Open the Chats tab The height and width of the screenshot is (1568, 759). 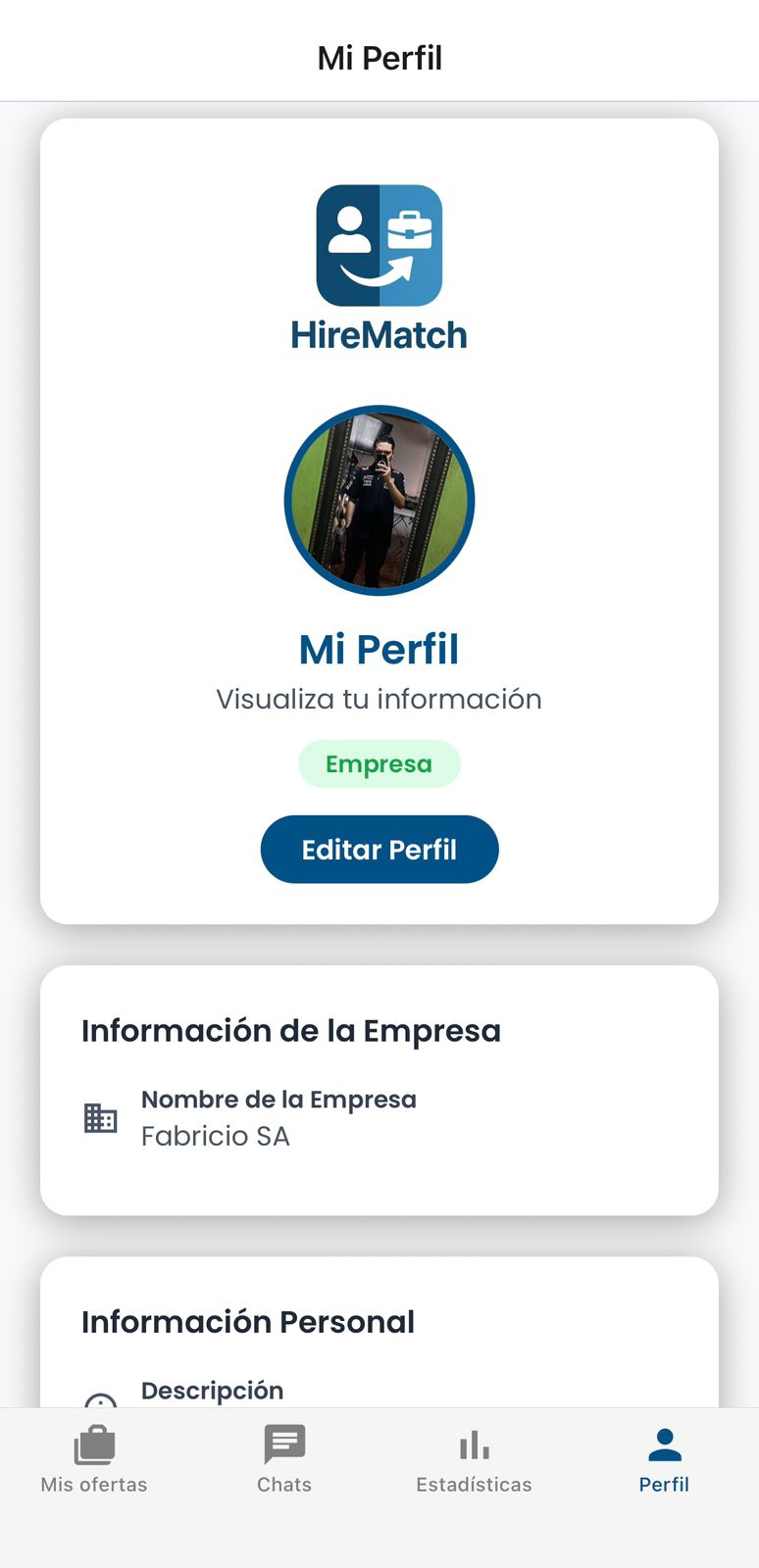(x=284, y=1458)
